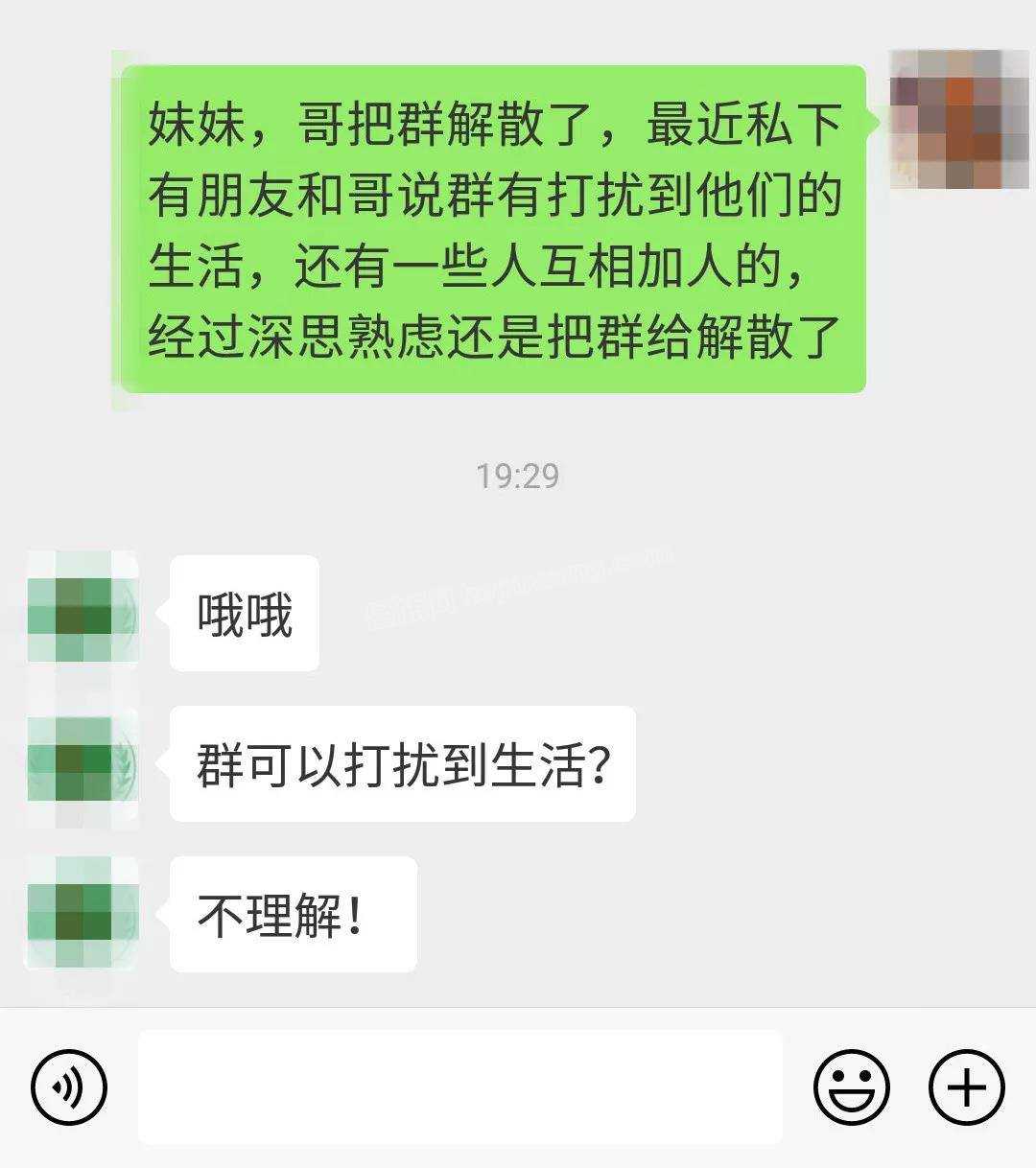Tap the 19:29 timestamp label
This screenshot has height=1168, width=1036.
pos(519,472)
